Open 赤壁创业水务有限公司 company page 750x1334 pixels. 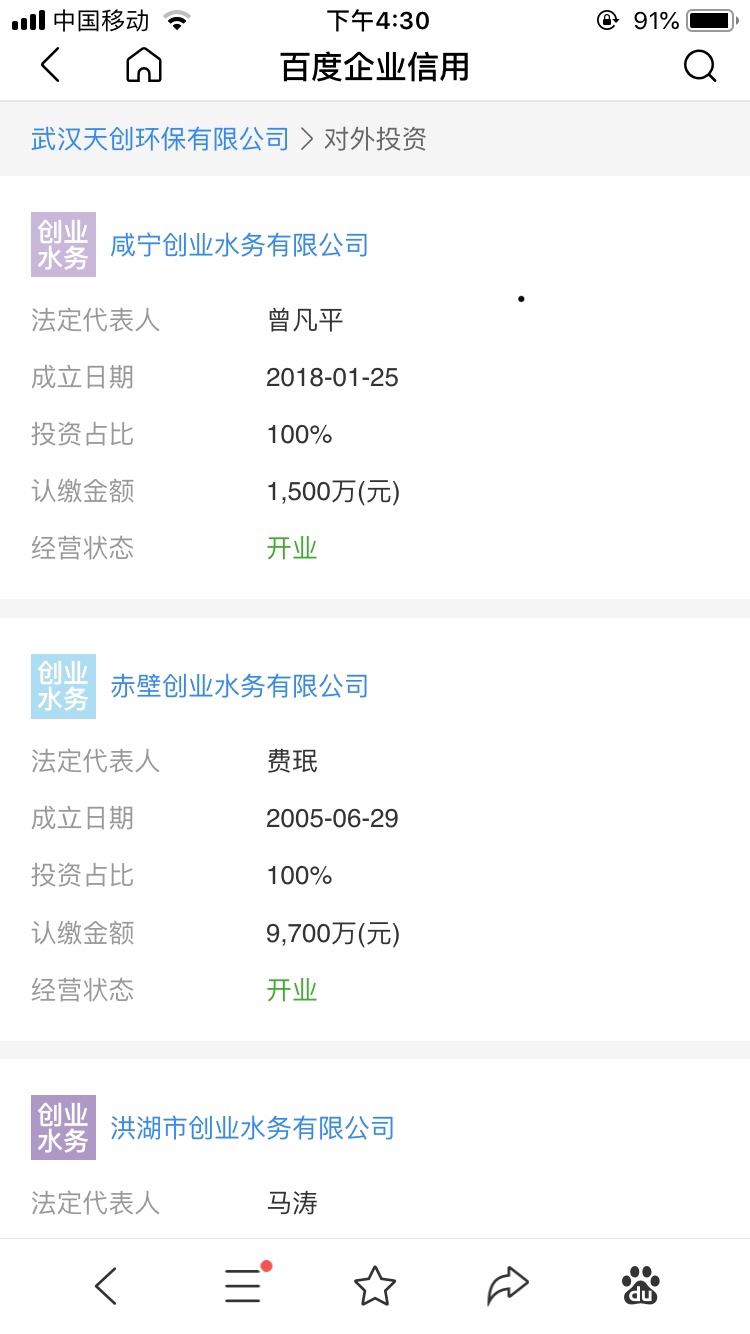pos(240,685)
